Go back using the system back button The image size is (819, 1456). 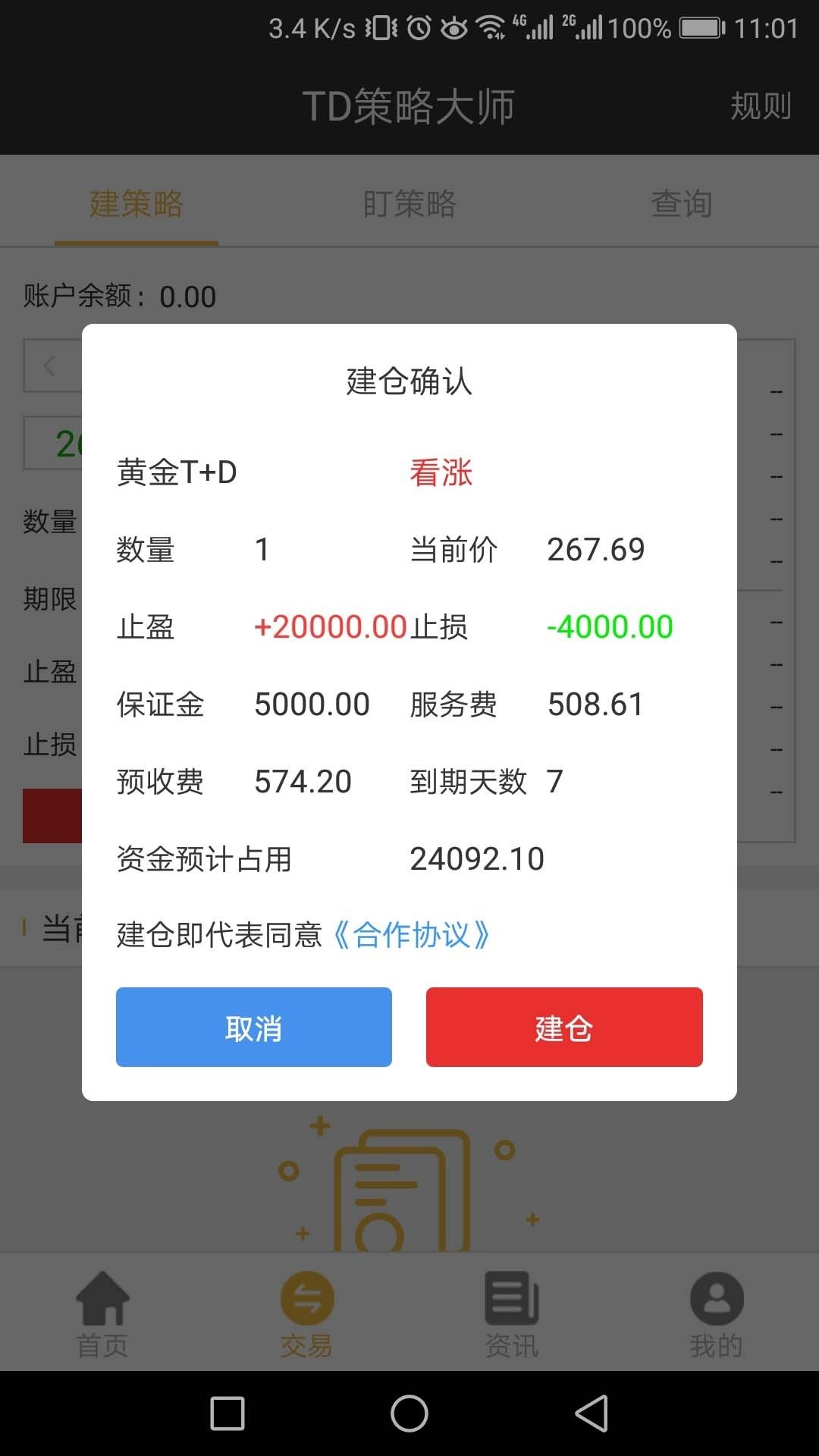[x=591, y=1414]
